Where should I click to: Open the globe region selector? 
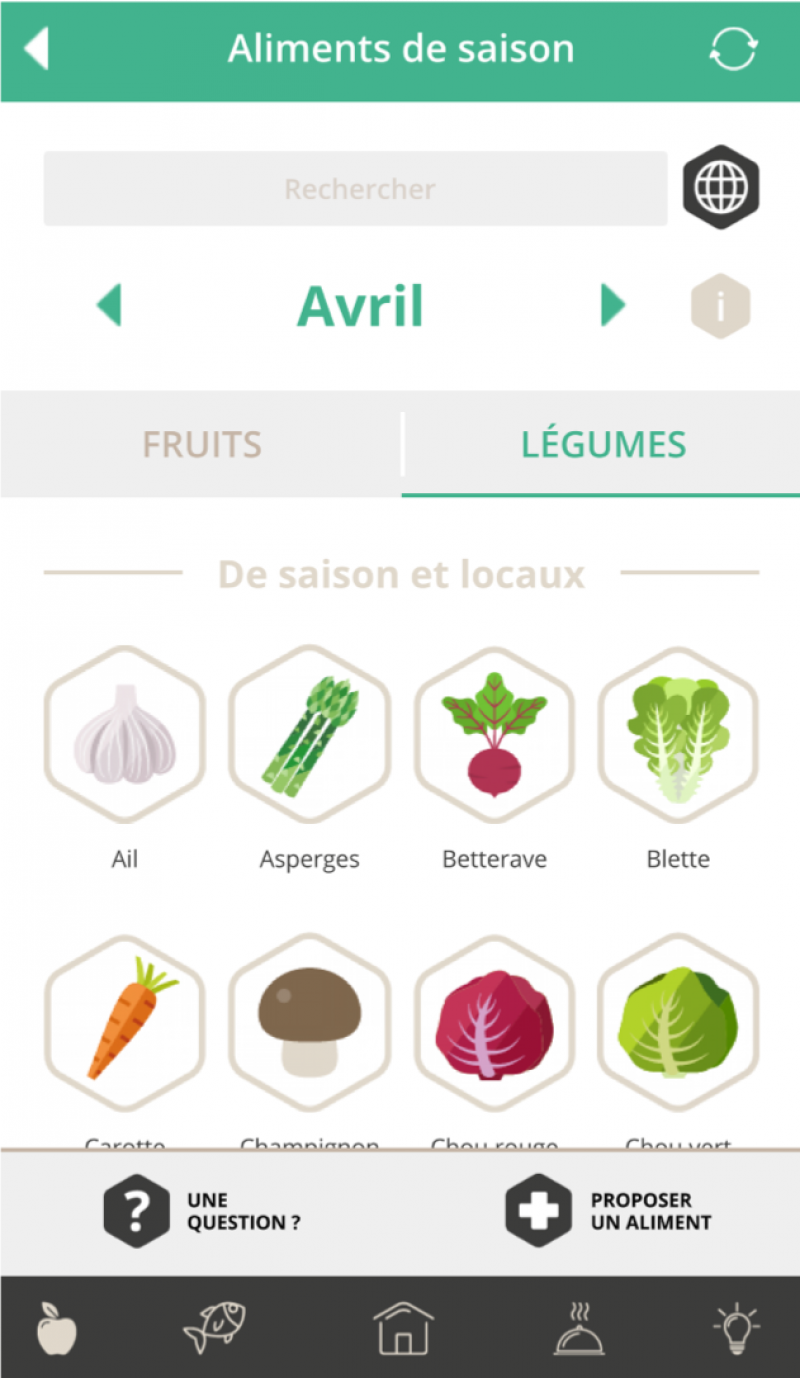(721, 187)
